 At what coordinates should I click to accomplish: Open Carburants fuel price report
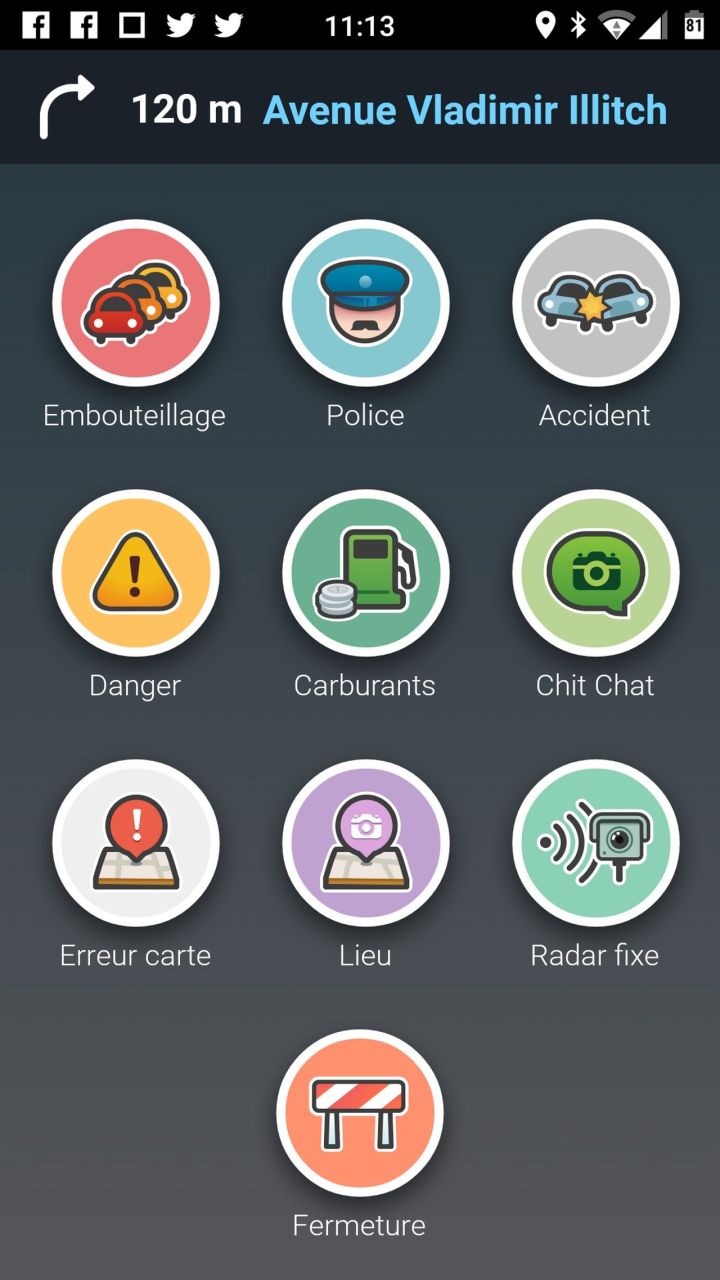pos(365,572)
